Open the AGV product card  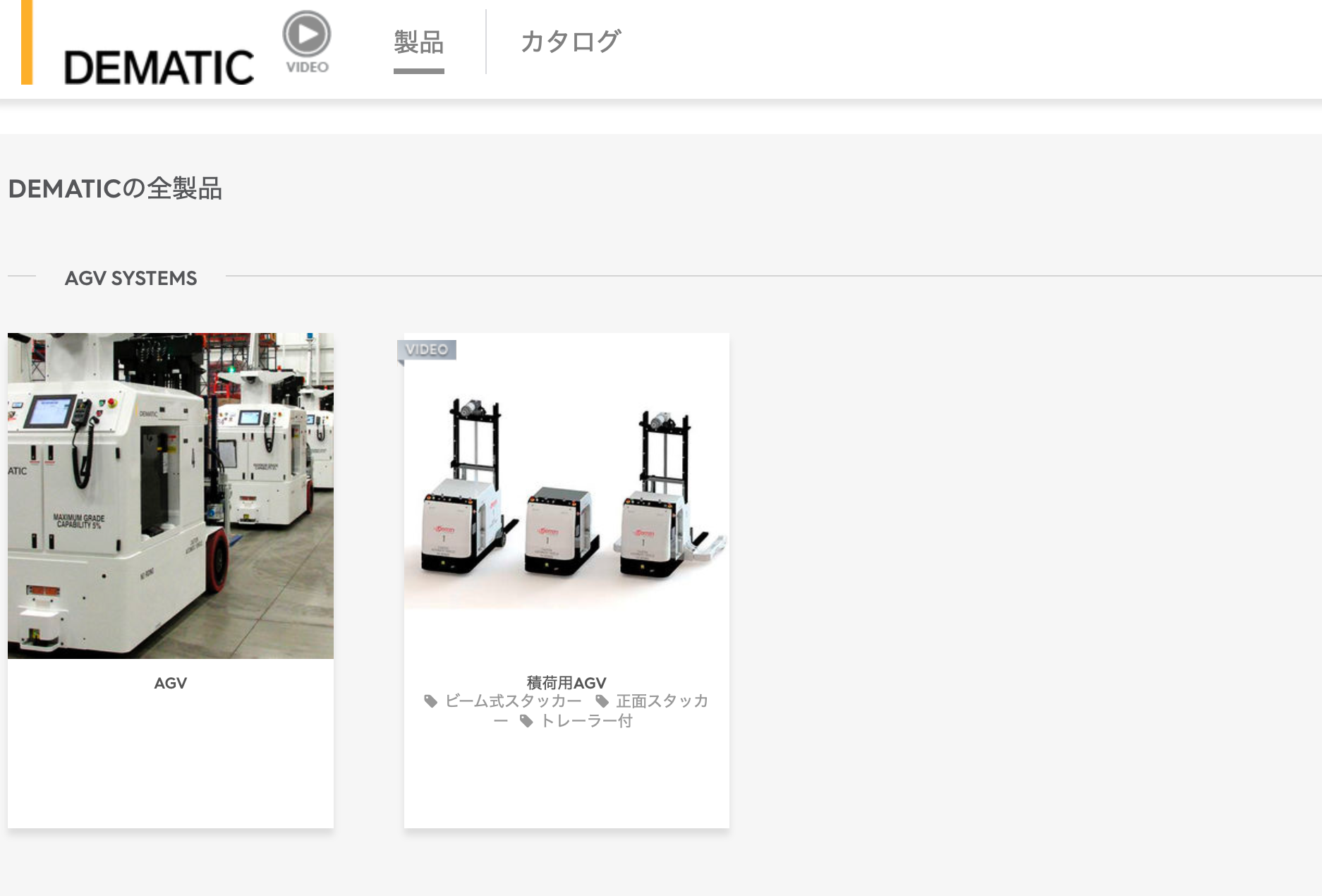click(170, 496)
